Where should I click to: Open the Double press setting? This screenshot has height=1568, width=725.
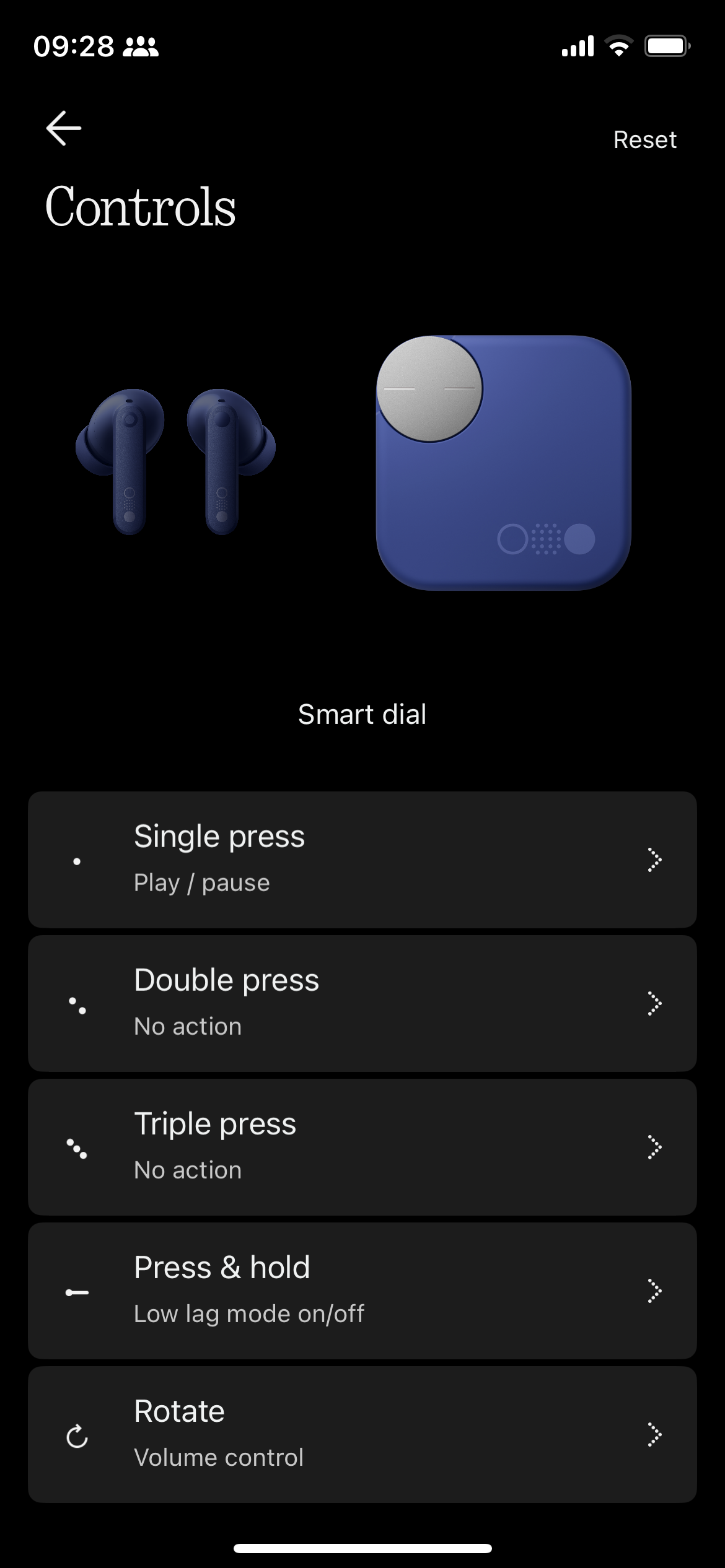362,1003
